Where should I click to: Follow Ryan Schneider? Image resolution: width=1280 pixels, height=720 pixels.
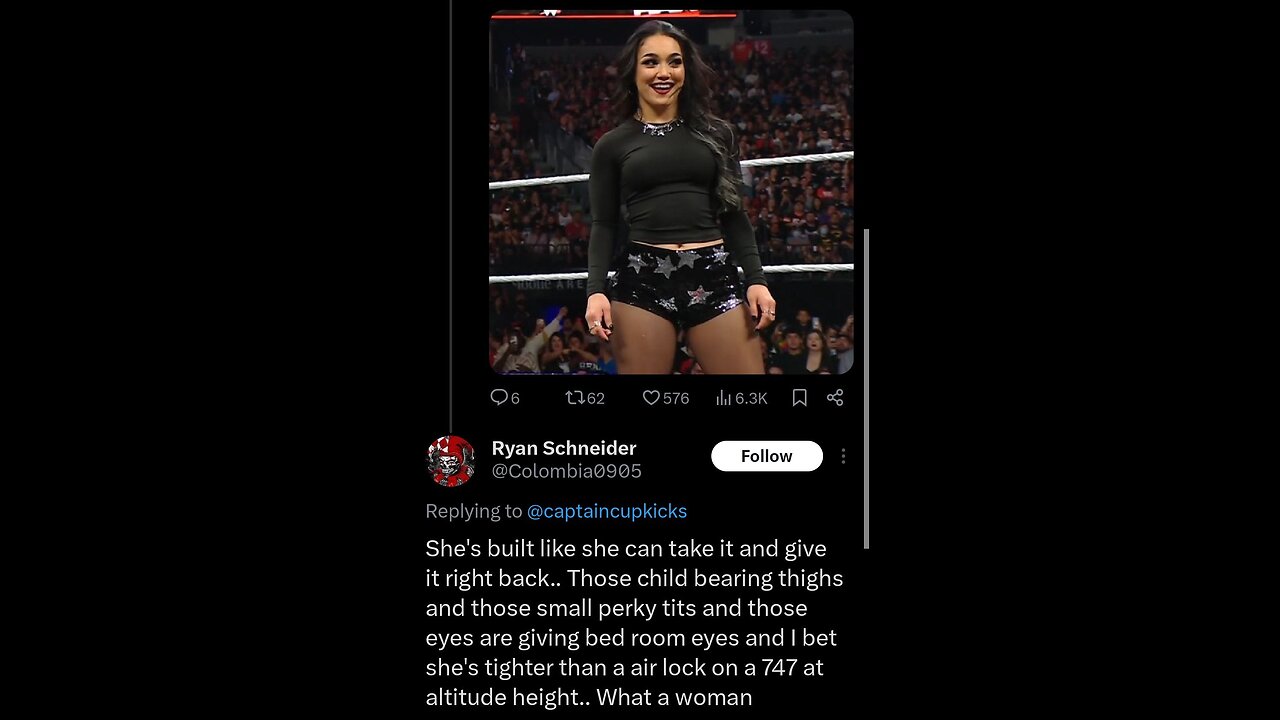(766, 456)
